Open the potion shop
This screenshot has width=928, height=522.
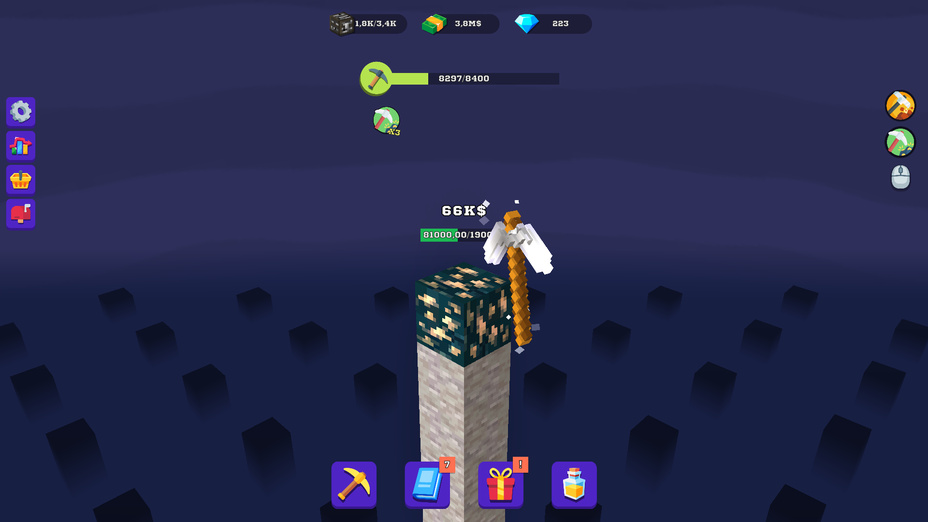[574, 484]
